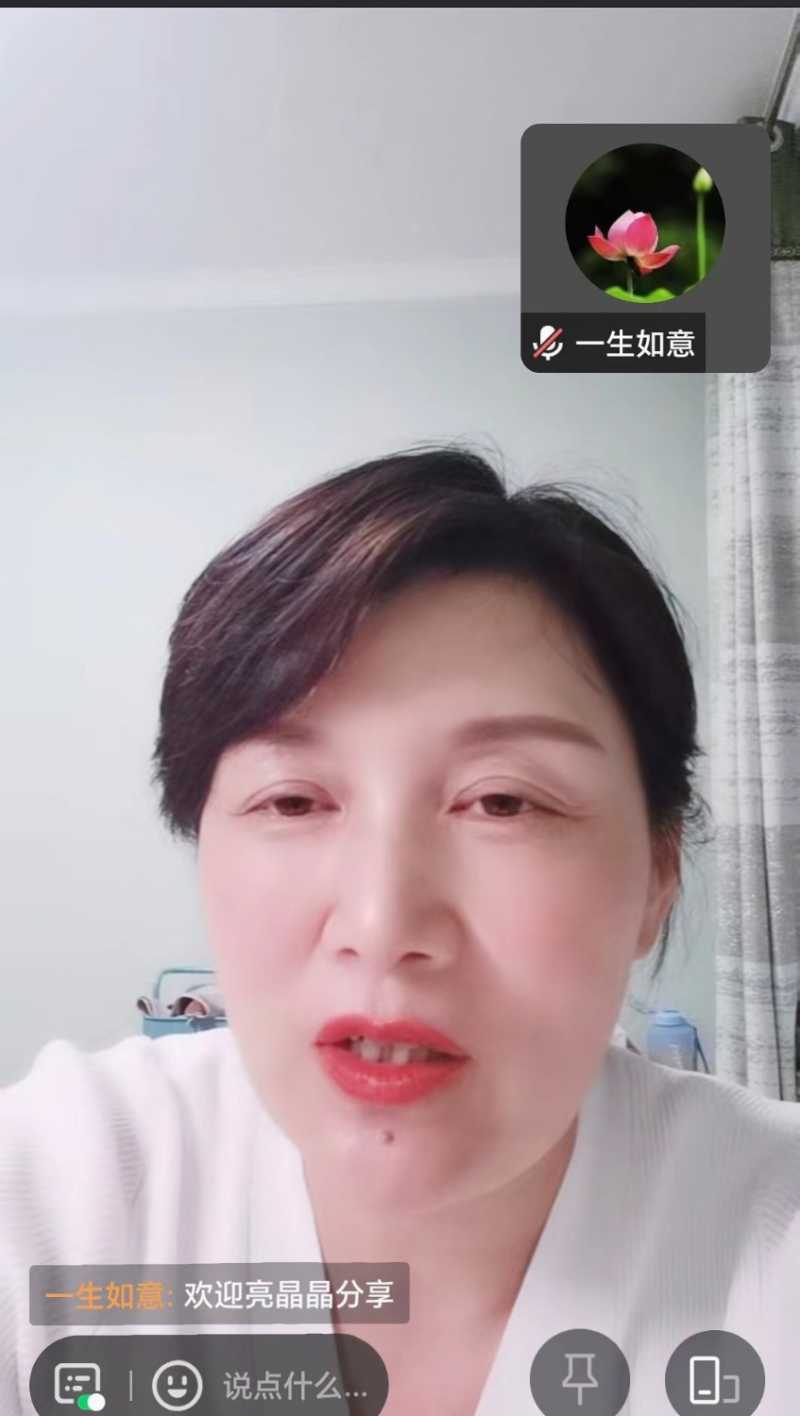Pin the current video with pin icon
Screen dimensions: 800x1416
tap(580, 1380)
